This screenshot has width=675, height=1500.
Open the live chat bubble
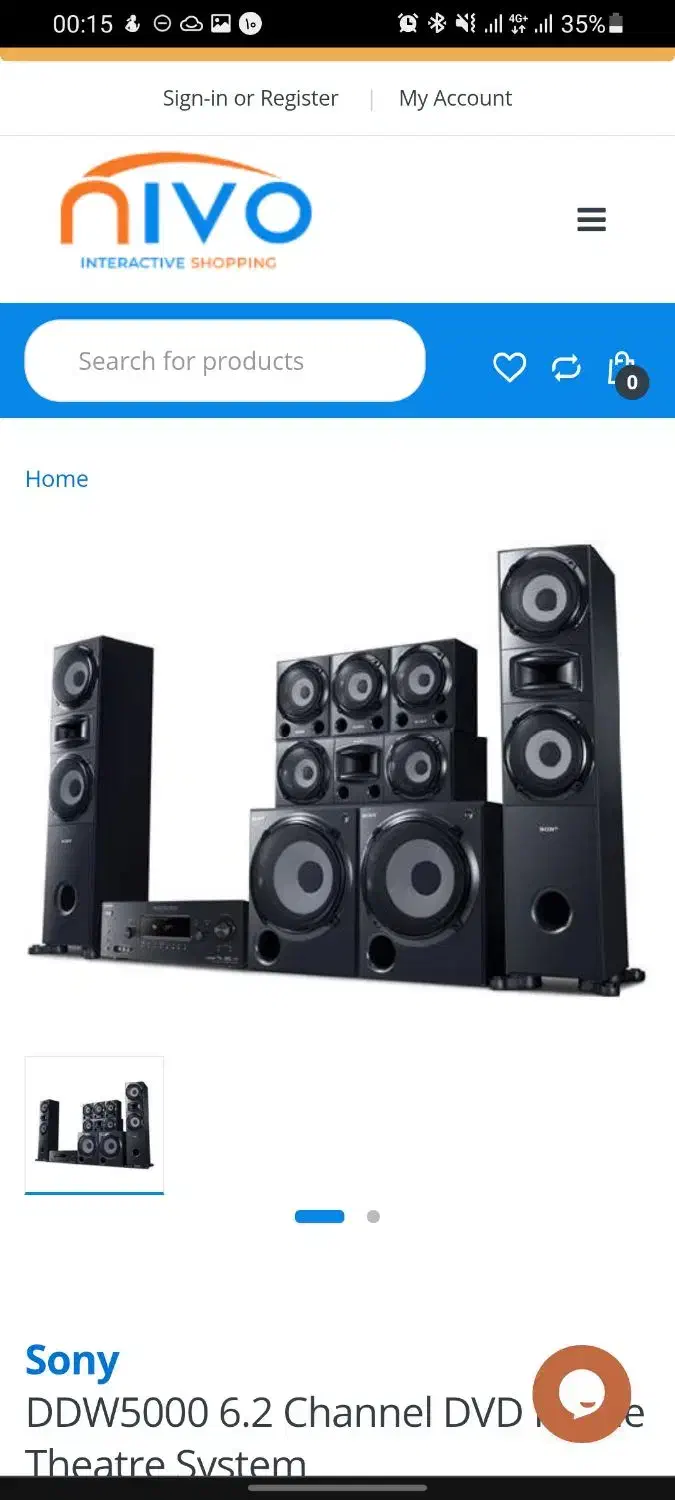point(581,1393)
